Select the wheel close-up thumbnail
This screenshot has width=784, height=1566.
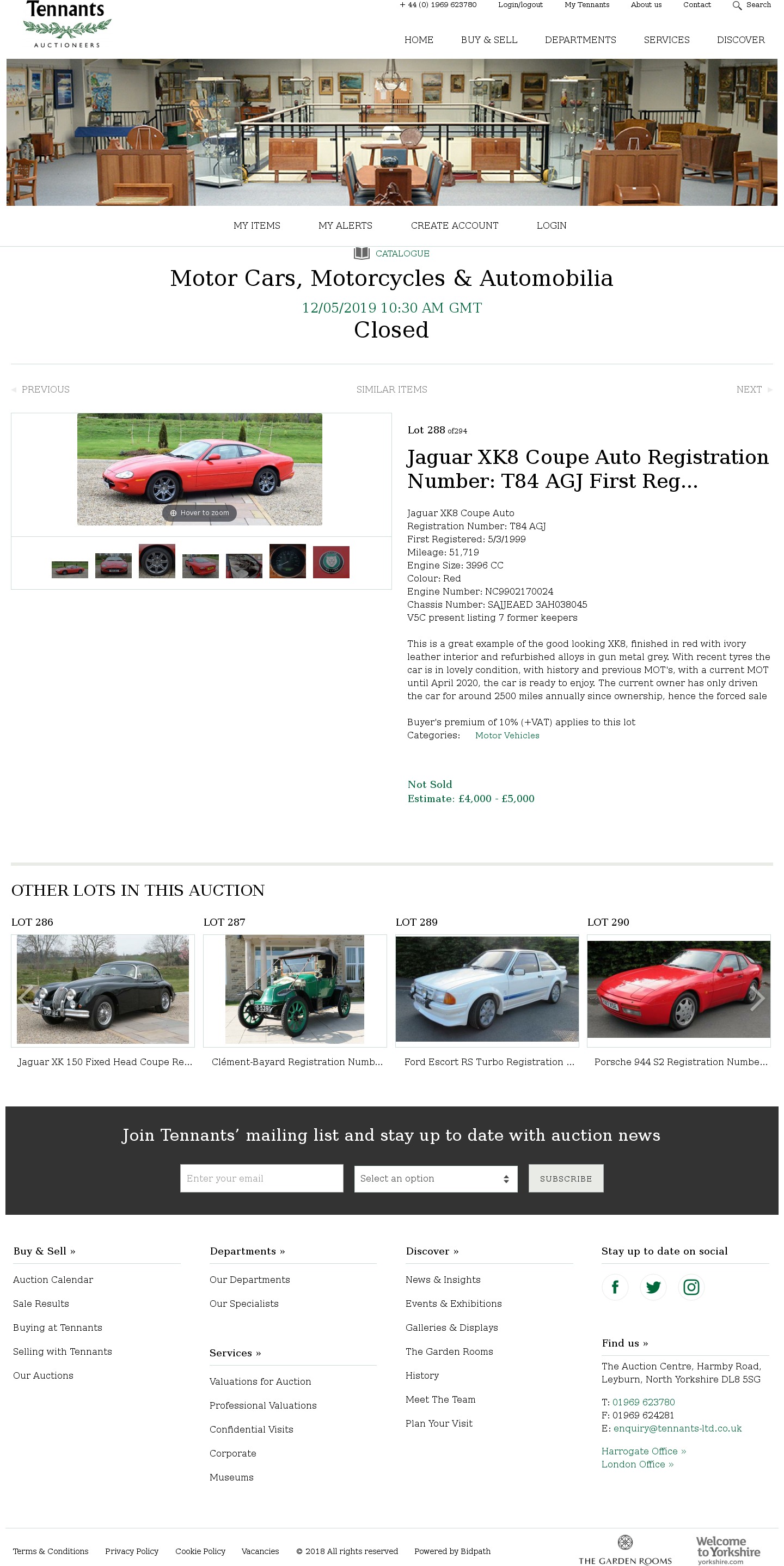(157, 561)
